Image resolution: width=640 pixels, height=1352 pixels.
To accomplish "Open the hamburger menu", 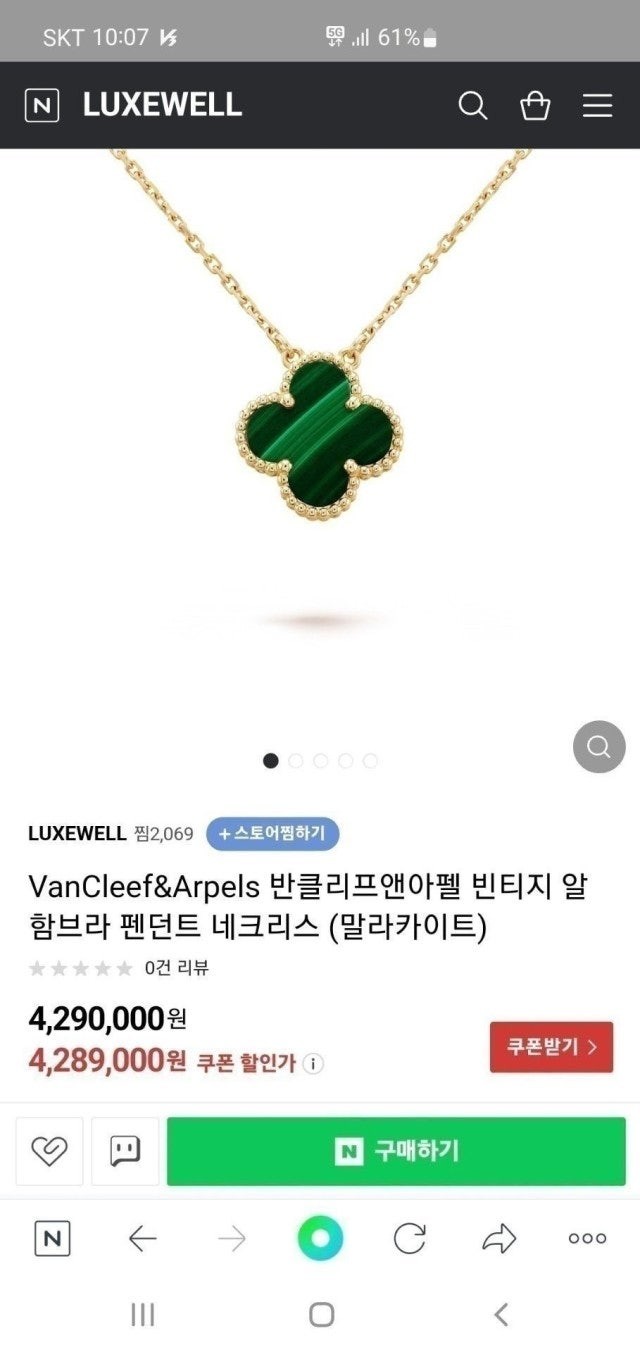I will point(597,105).
